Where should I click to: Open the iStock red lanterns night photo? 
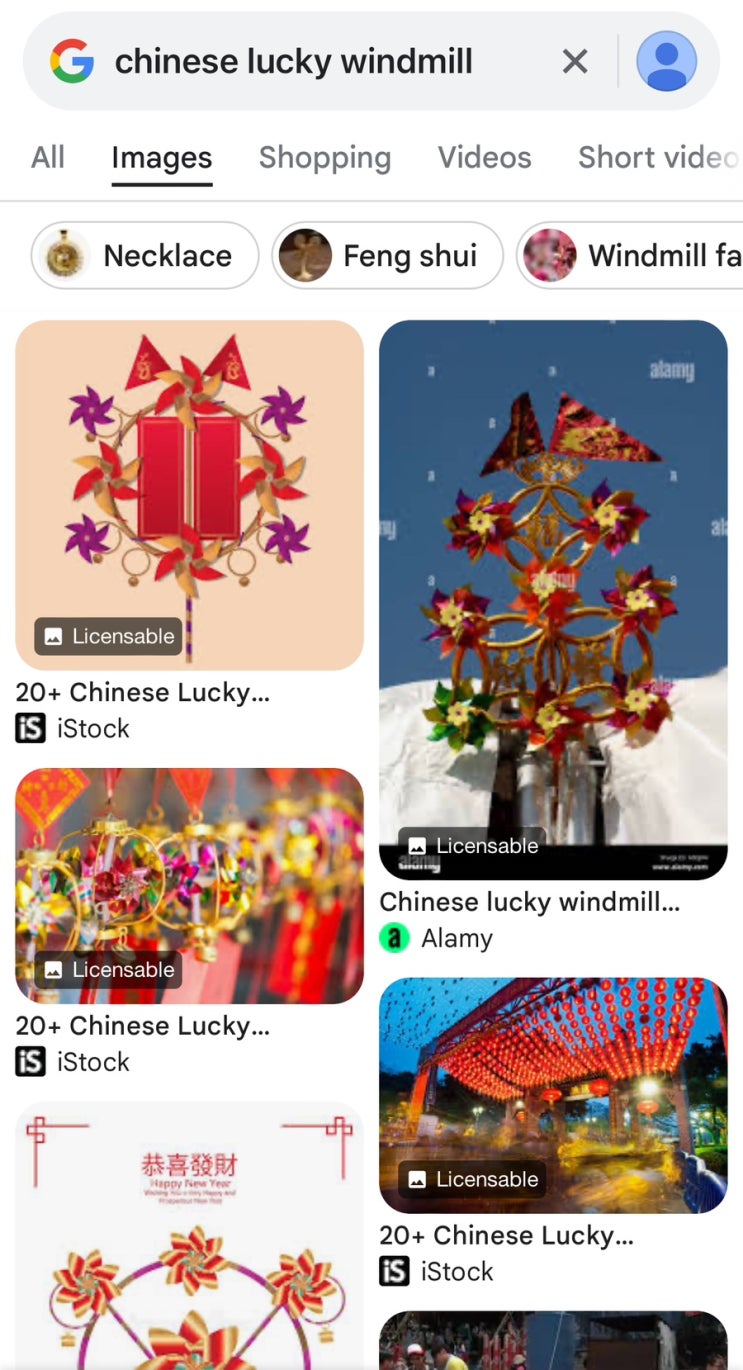coord(553,1096)
